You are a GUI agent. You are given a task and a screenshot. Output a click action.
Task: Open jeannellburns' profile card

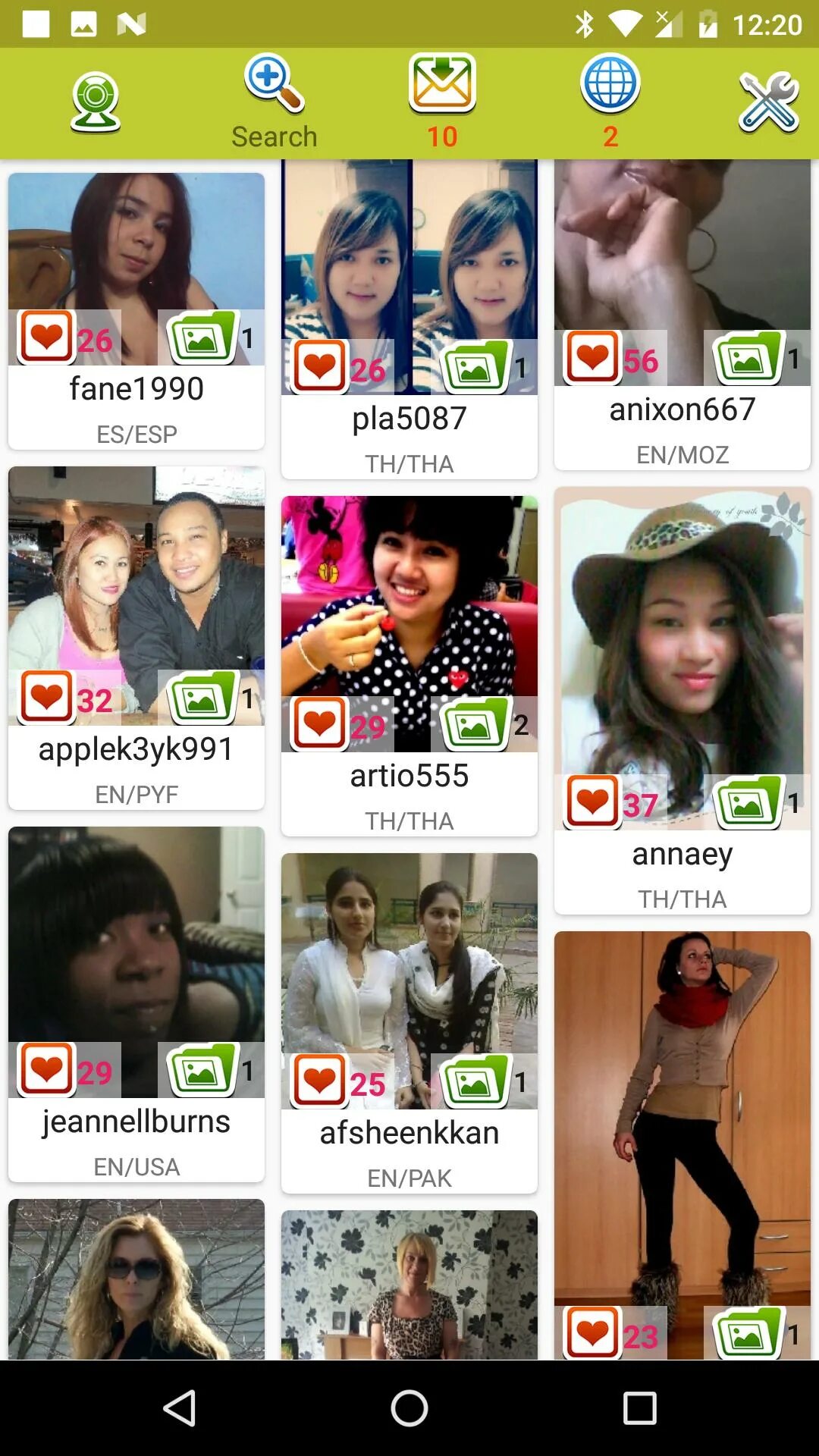136,1004
